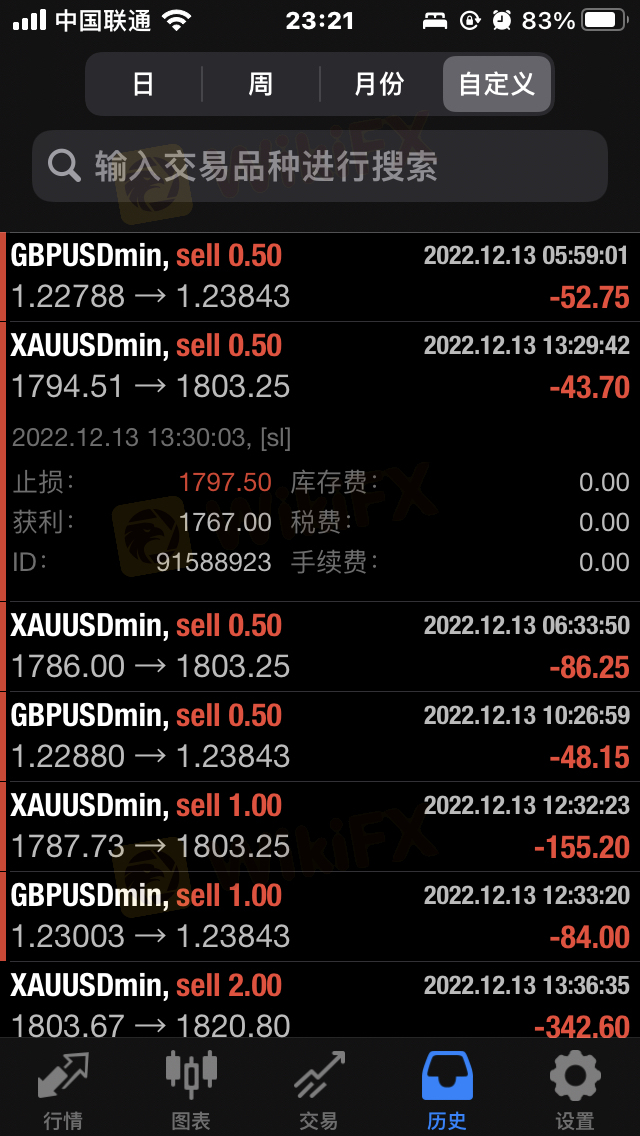Expand GBPUSDmin trade with loss -52.75

click(x=320, y=277)
